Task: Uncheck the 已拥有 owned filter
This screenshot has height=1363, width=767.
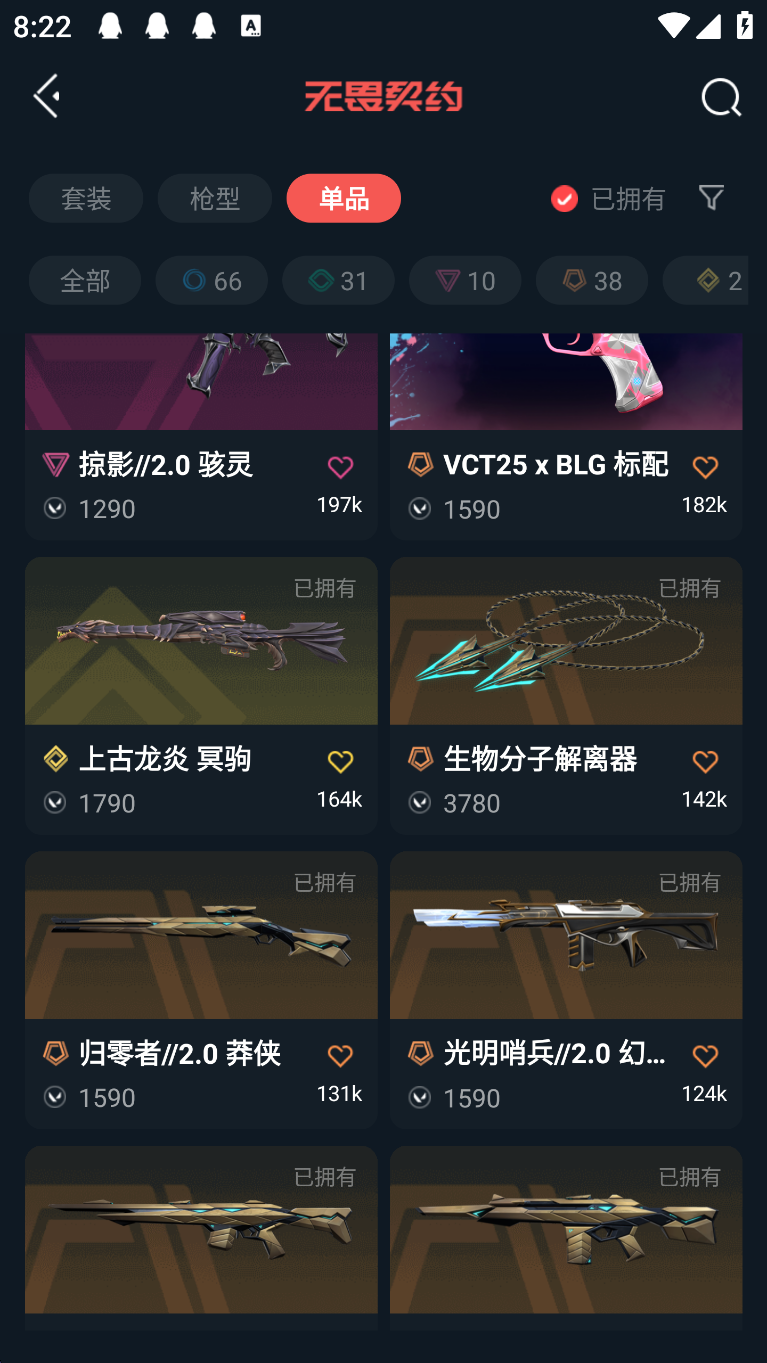Action: (564, 198)
